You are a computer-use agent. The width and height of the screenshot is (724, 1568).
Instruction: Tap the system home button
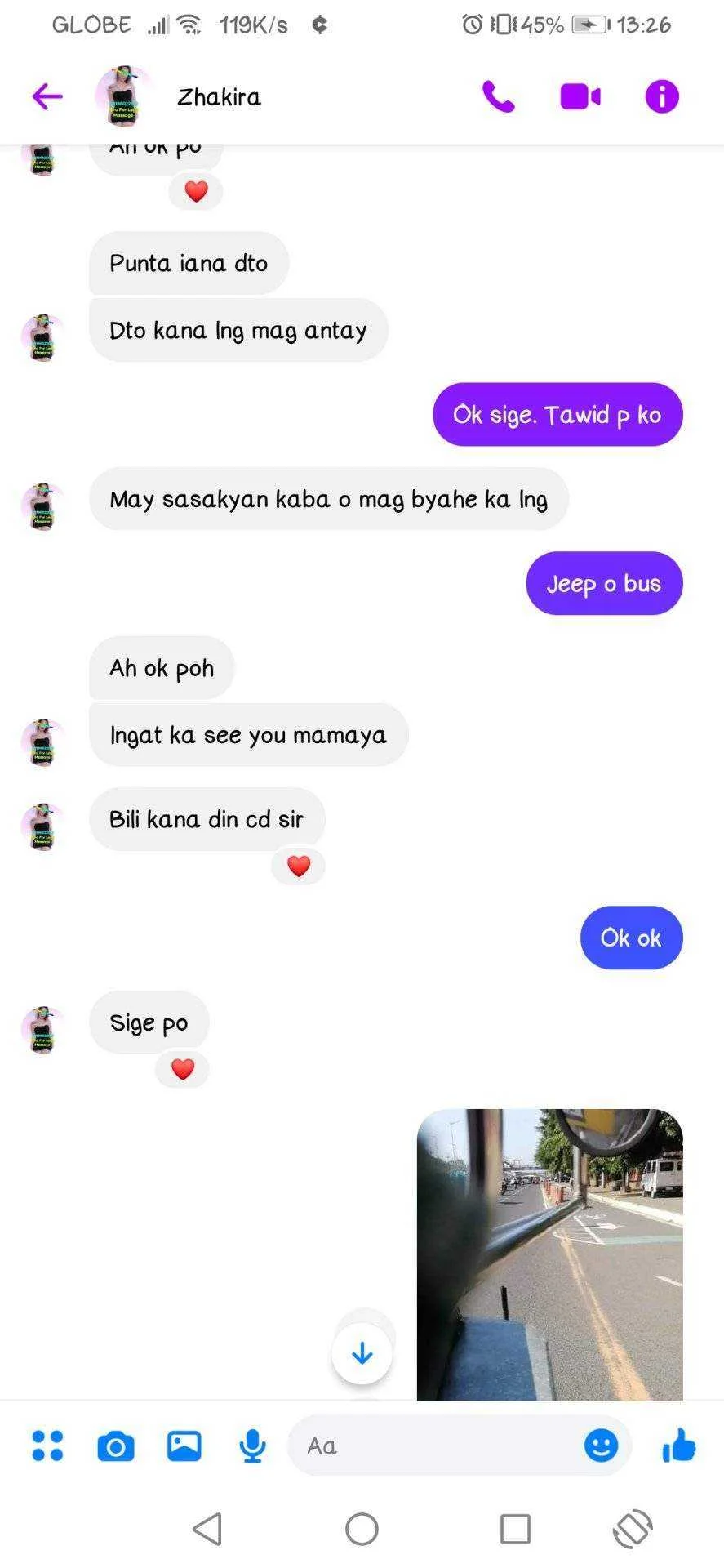tap(362, 1529)
